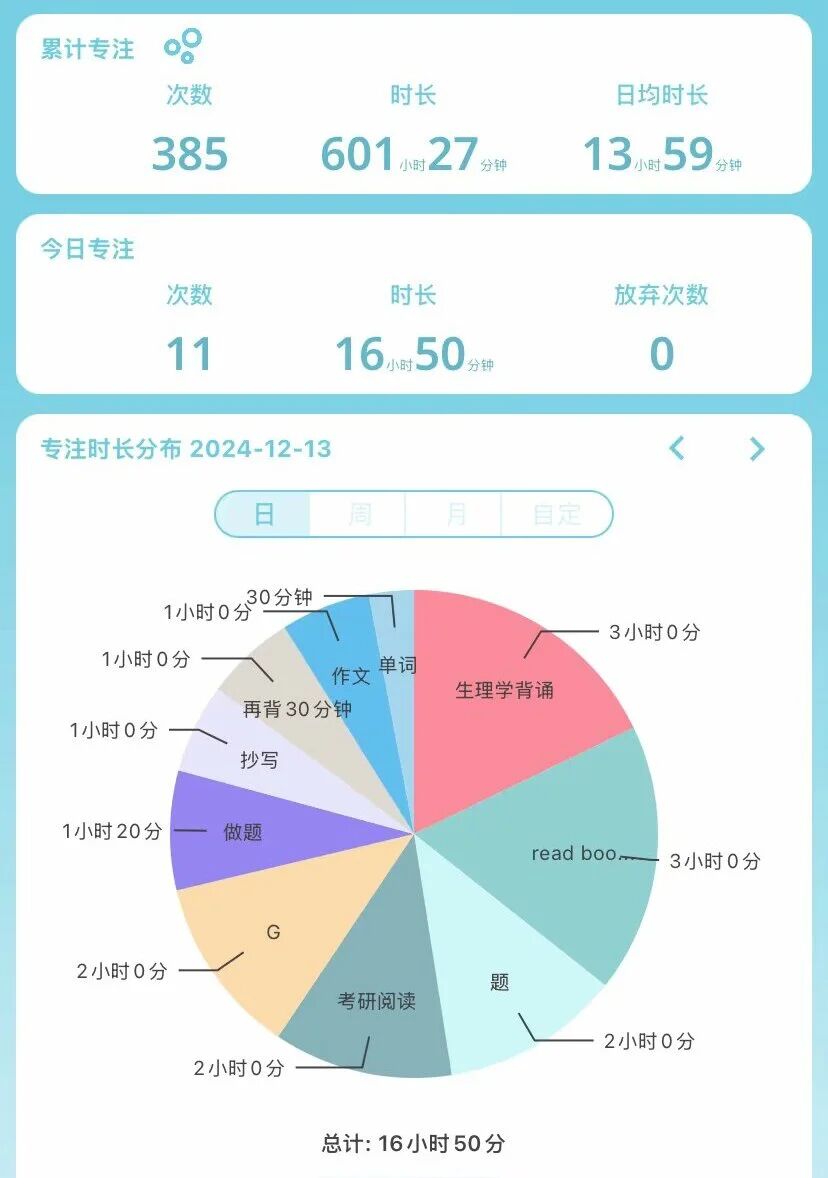
Task: Go to next day with right chevron
Action: (x=757, y=449)
